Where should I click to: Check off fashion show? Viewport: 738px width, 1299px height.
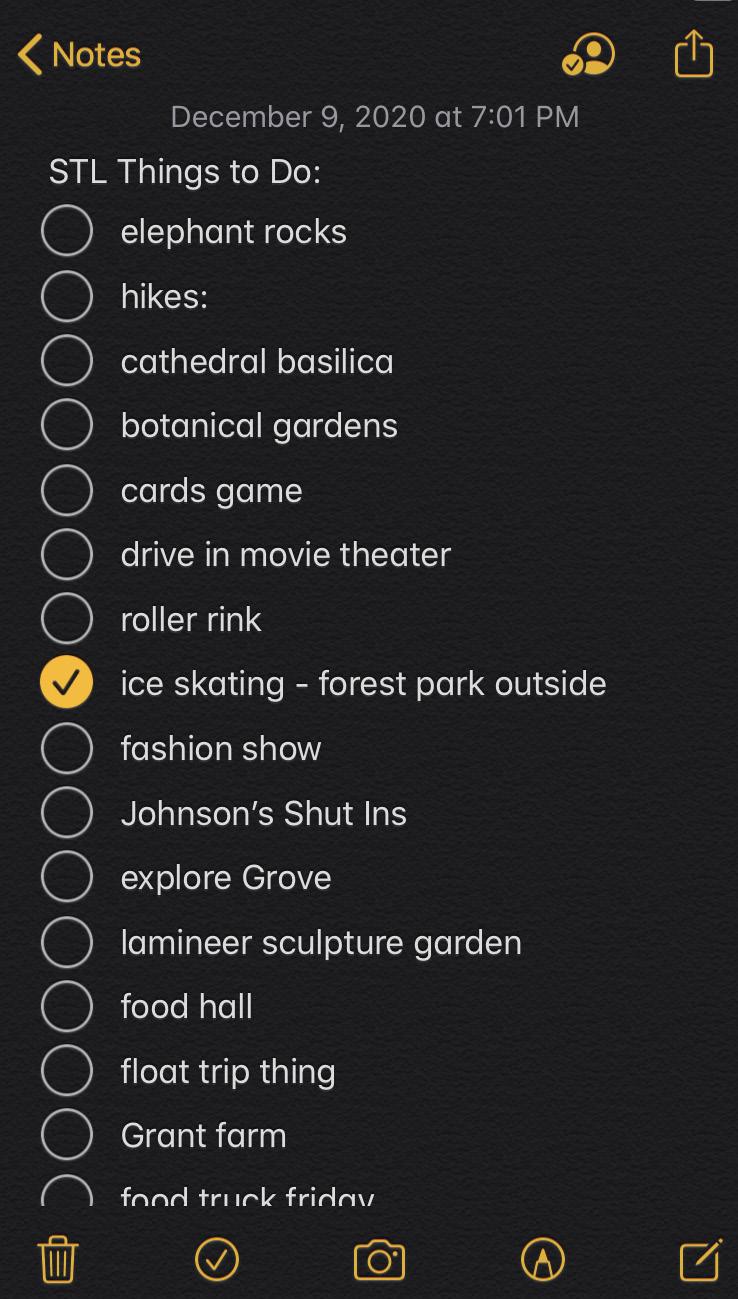[x=67, y=749]
